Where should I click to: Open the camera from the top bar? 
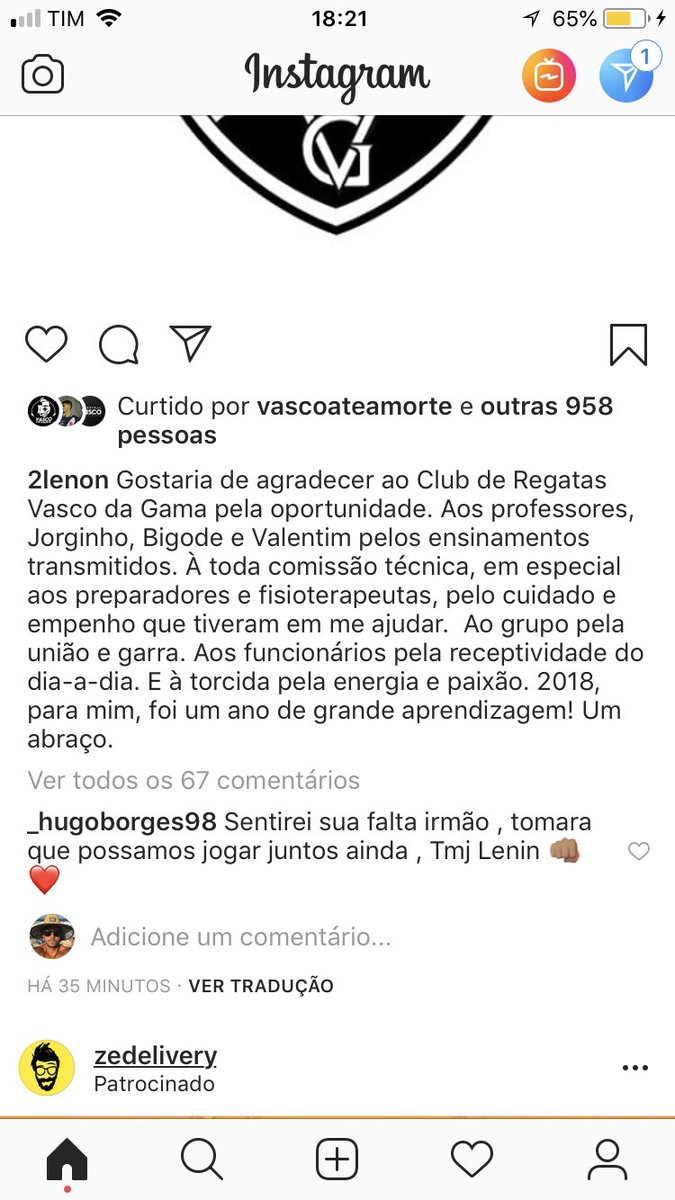(x=42, y=77)
